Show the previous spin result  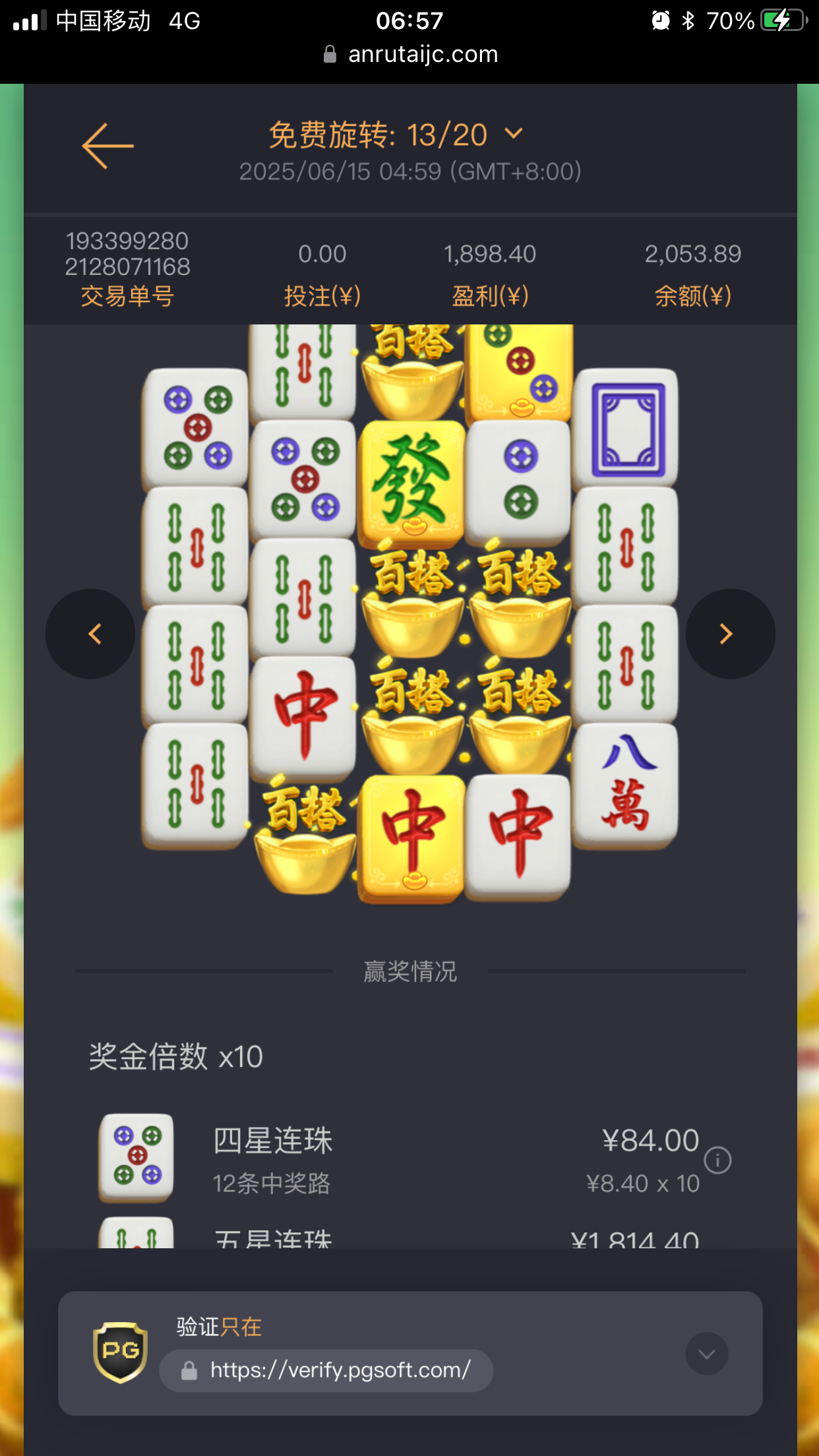[x=91, y=634]
